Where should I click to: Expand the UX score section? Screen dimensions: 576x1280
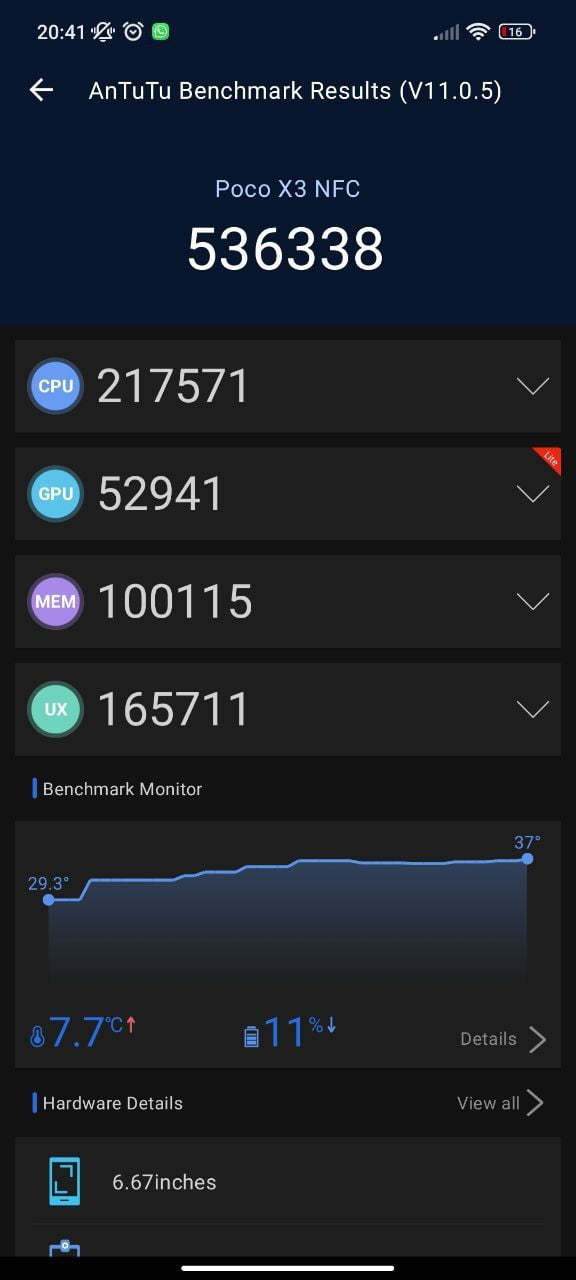pos(288,709)
